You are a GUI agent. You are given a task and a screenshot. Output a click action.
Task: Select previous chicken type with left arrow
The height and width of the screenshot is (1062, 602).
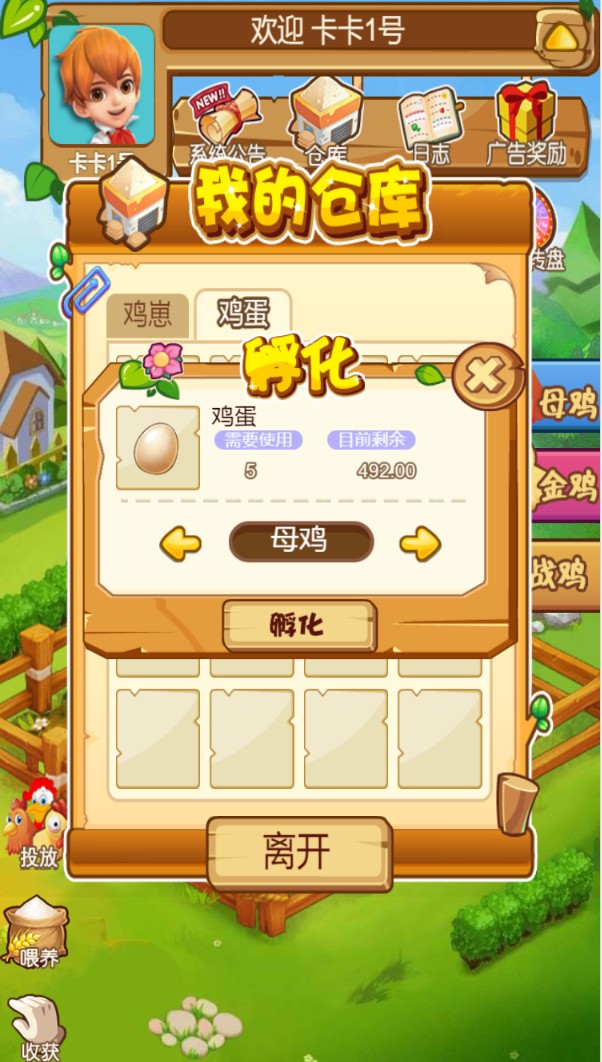181,544
